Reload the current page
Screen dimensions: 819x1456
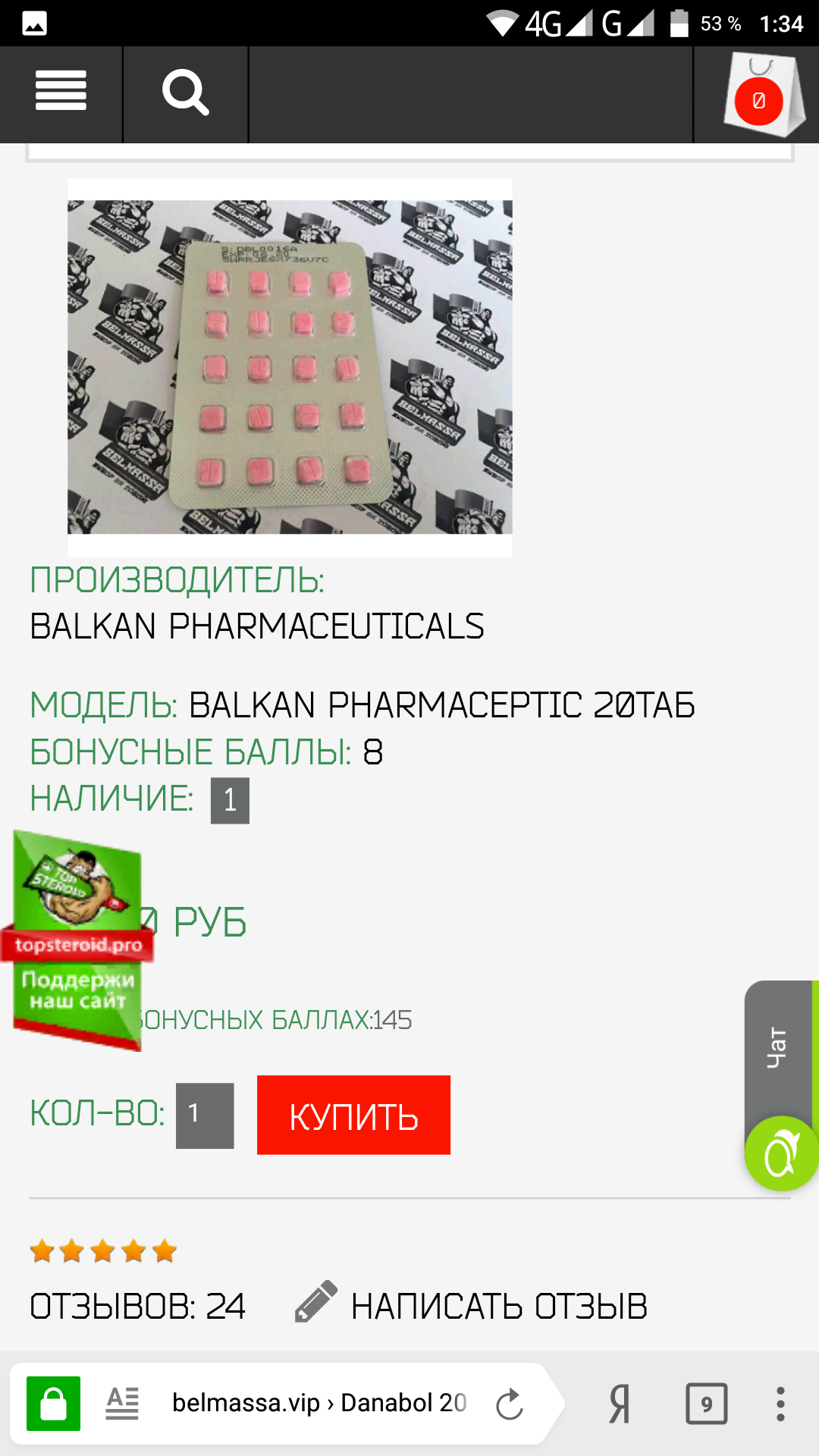pos(510,1404)
